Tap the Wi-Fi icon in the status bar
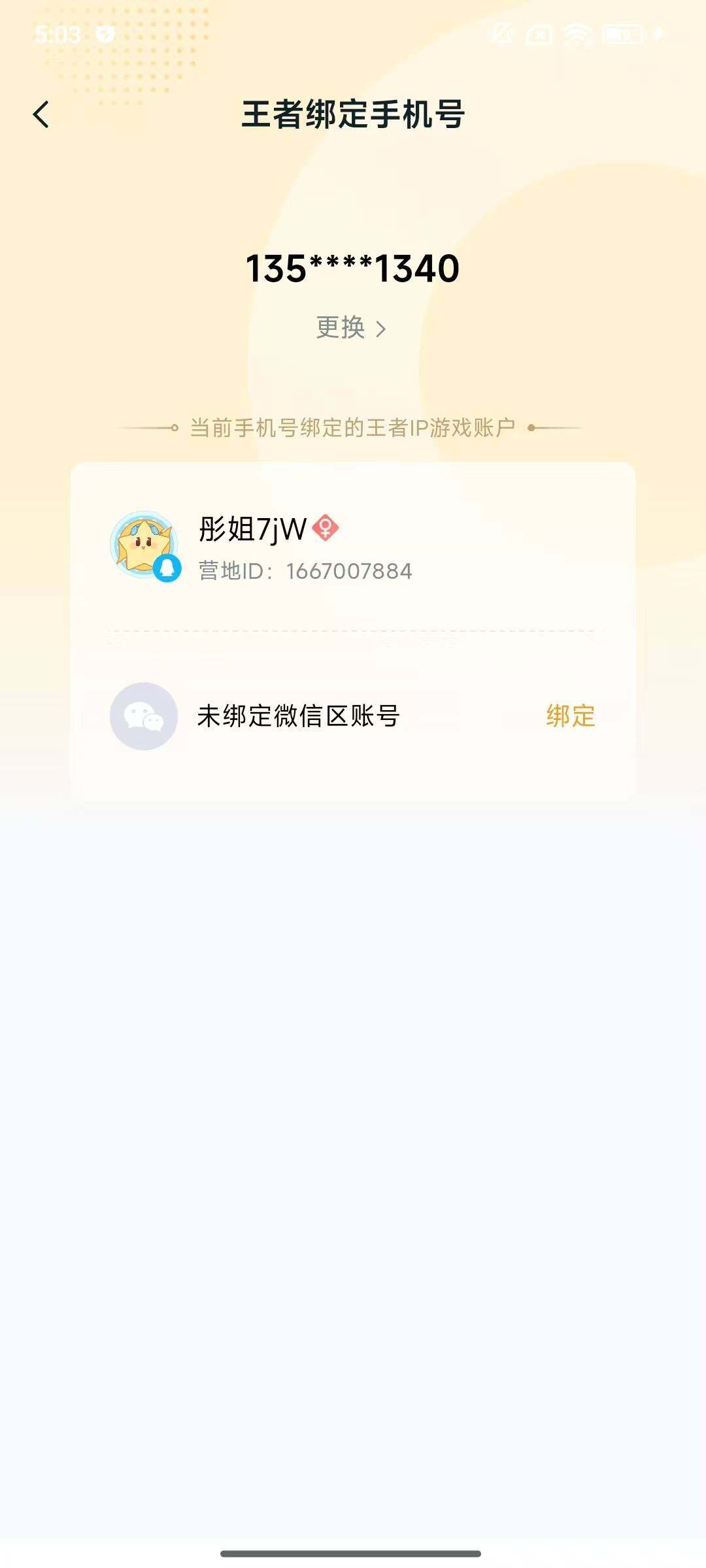The width and height of the screenshot is (706, 1568). pyautogui.click(x=577, y=34)
